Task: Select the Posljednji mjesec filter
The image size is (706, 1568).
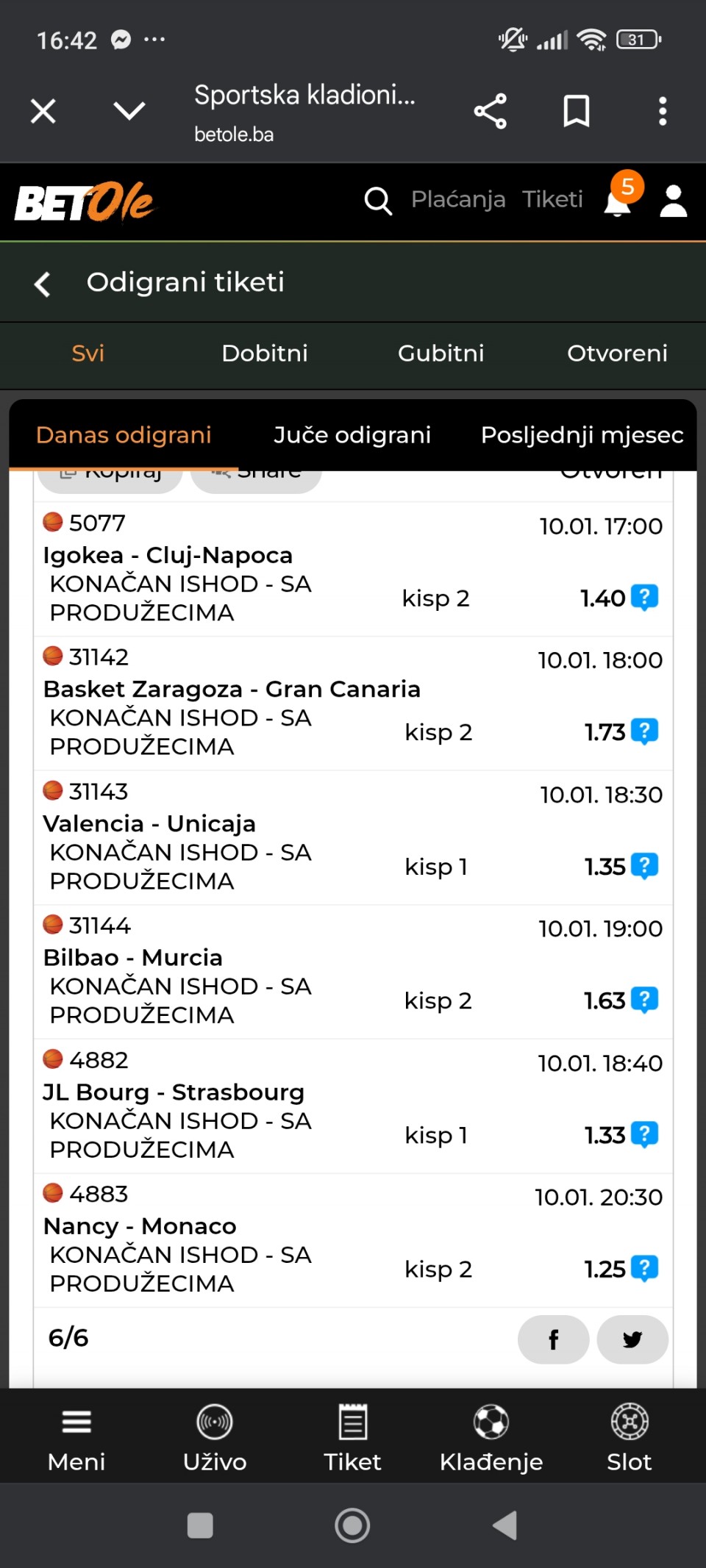Action: (582, 435)
